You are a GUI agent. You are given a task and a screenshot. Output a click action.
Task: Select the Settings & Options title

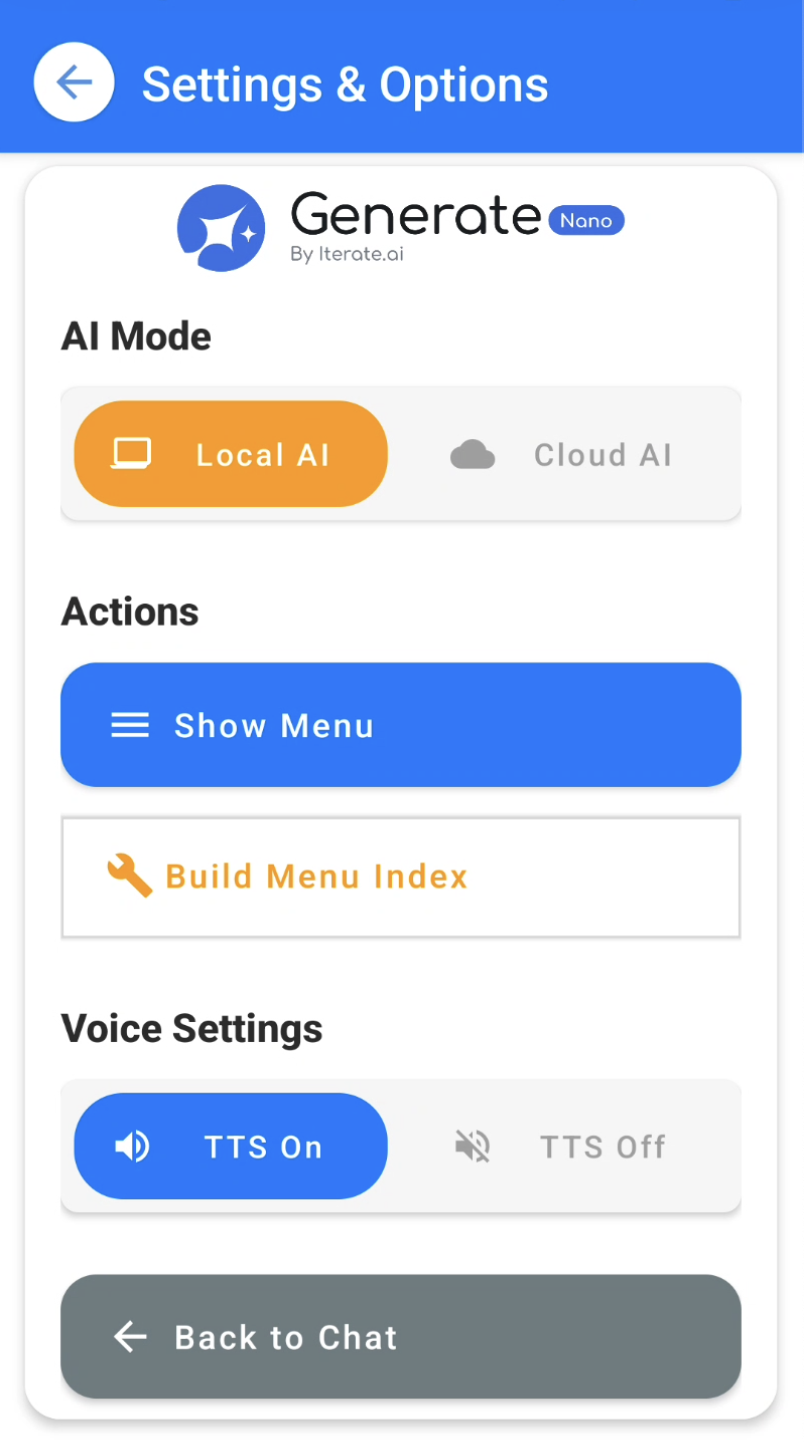[345, 84]
